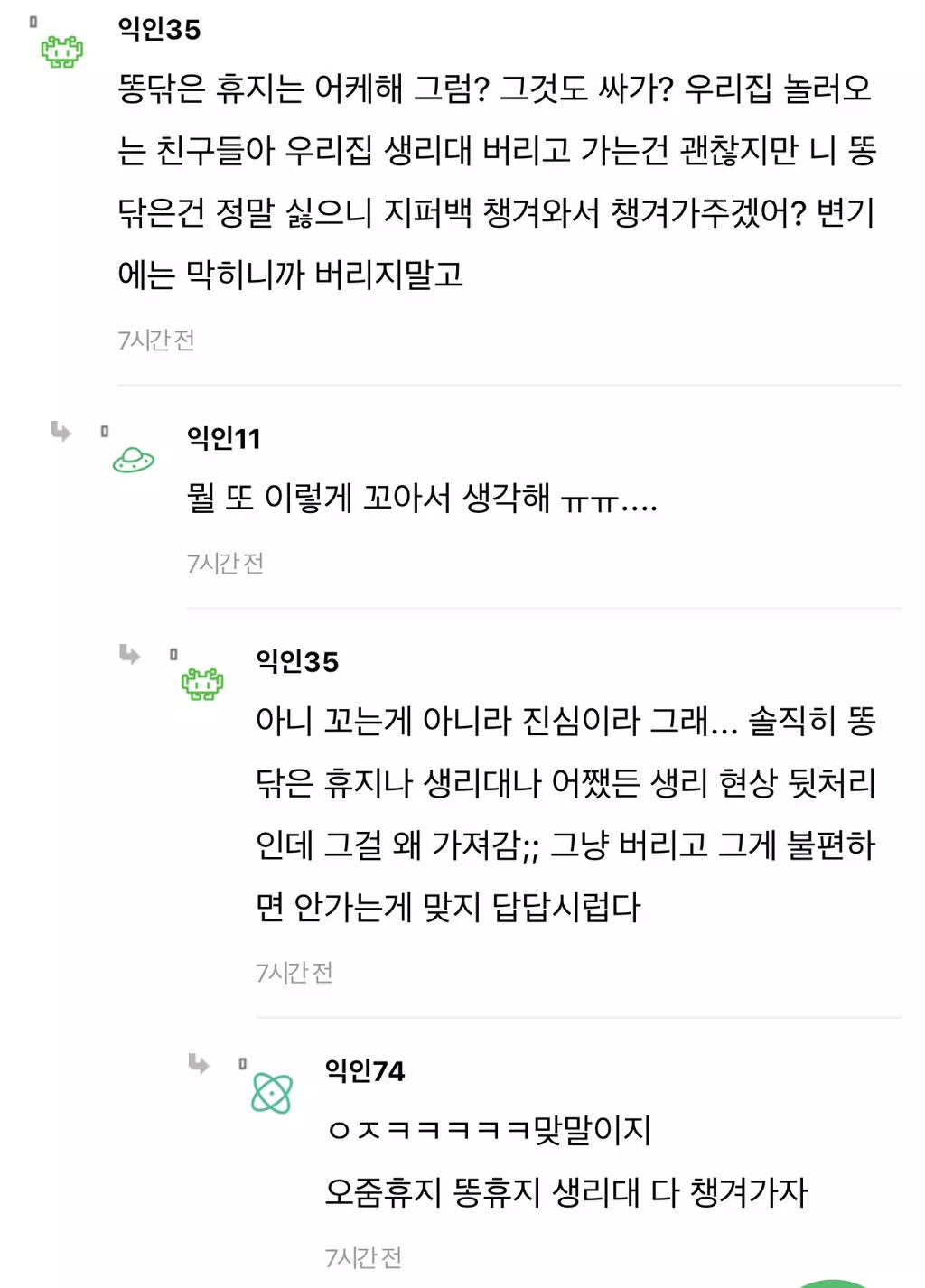925x1288 pixels.
Task: Open 익인11's comment asking about overthinking
Action: [422, 499]
